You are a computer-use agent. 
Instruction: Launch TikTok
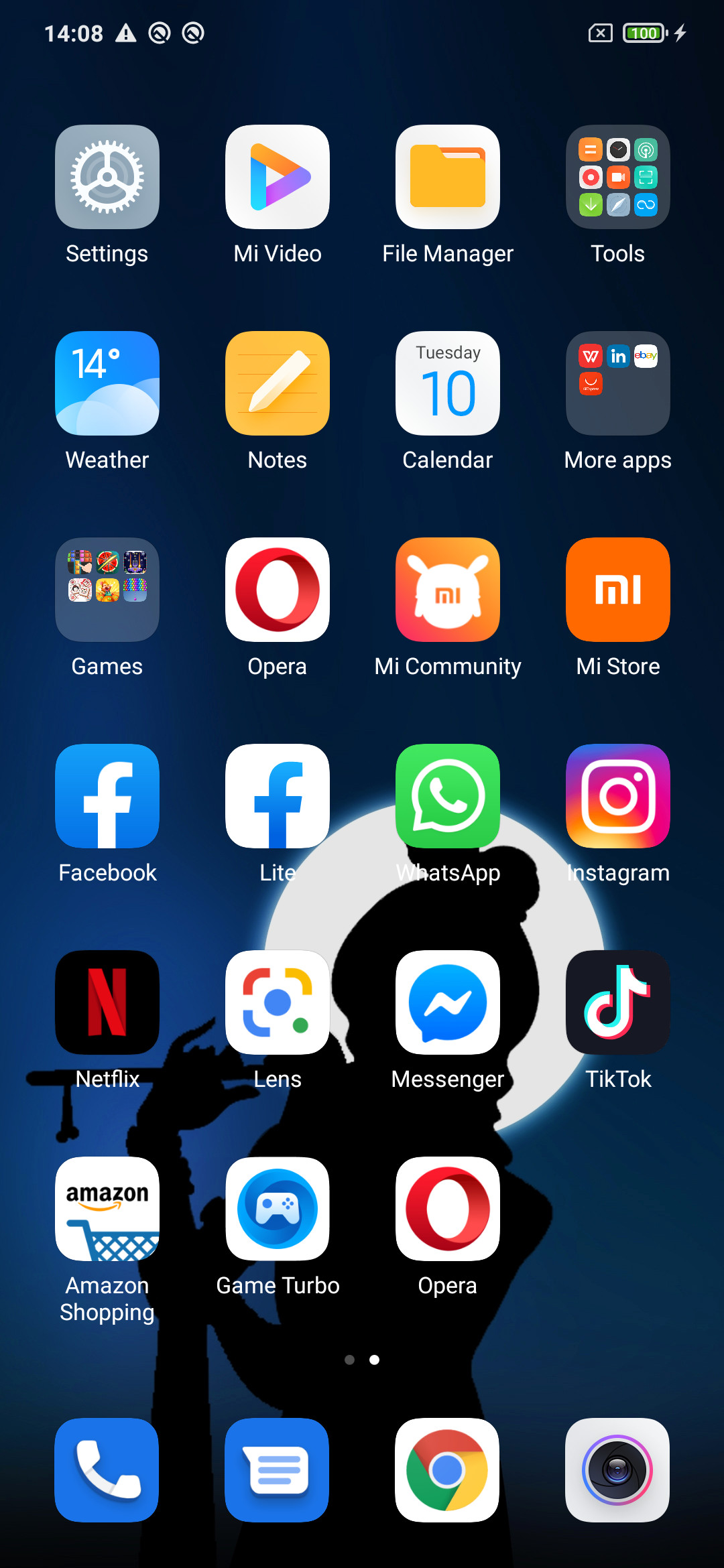coord(618,1002)
